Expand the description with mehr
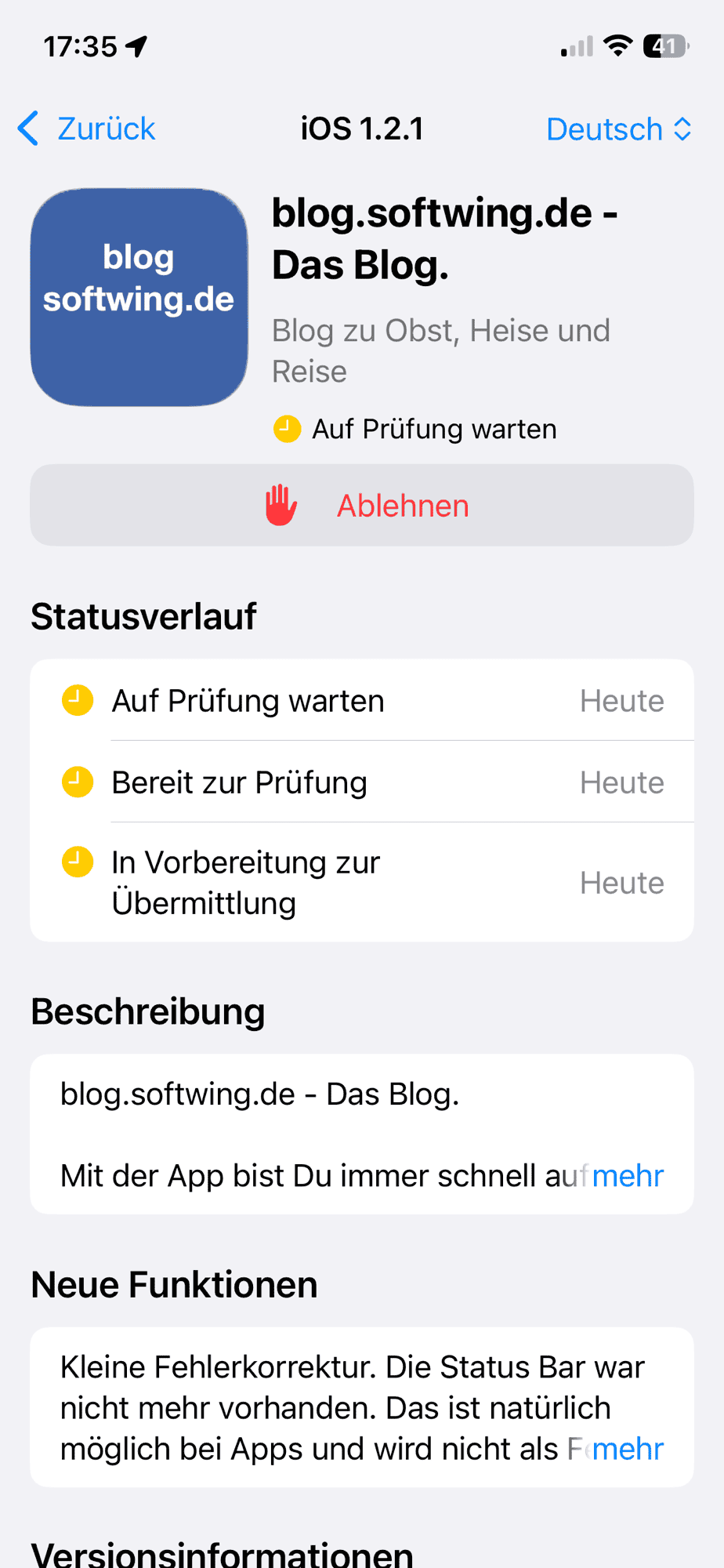Viewport: 724px width, 1568px height. click(627, 1175)
